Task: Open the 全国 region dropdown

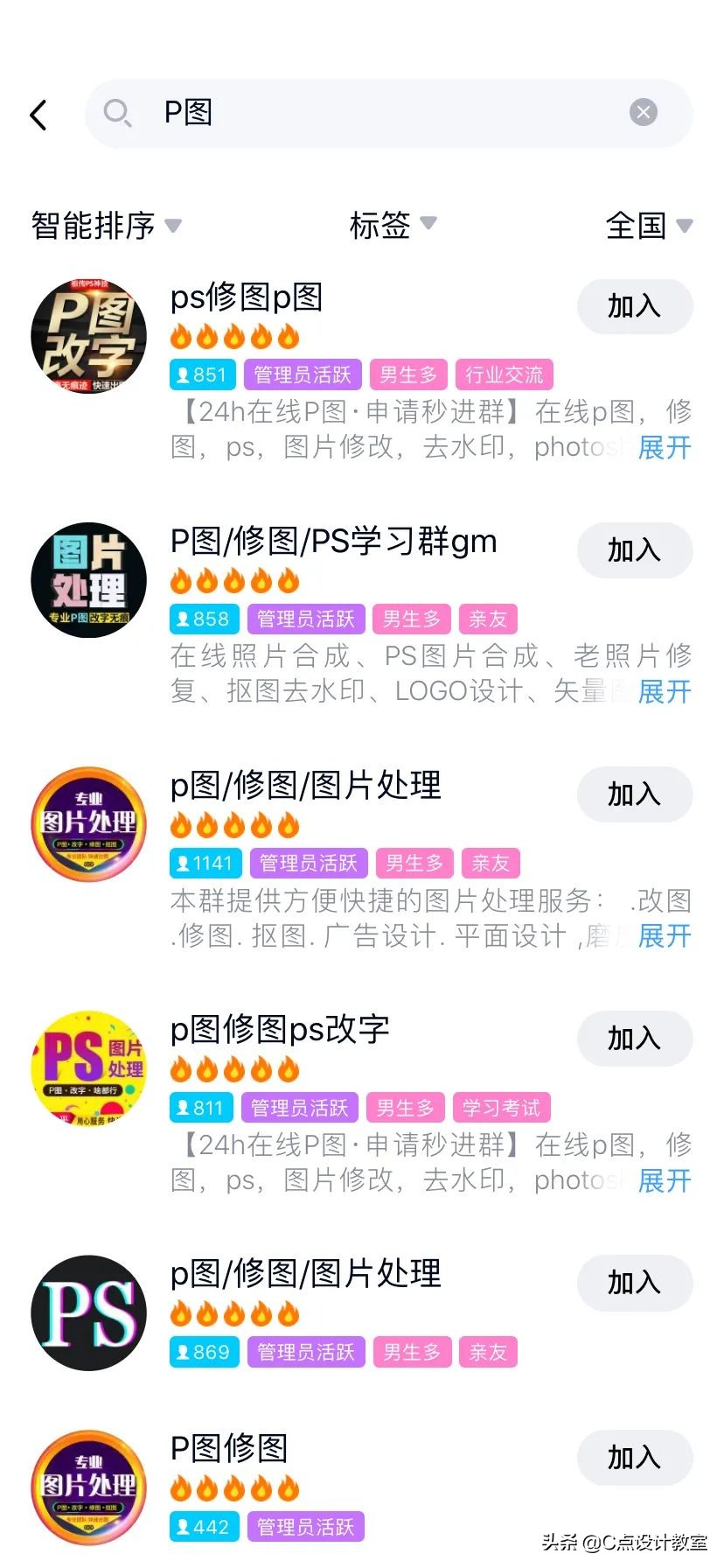Action: (x=647, y=226)
